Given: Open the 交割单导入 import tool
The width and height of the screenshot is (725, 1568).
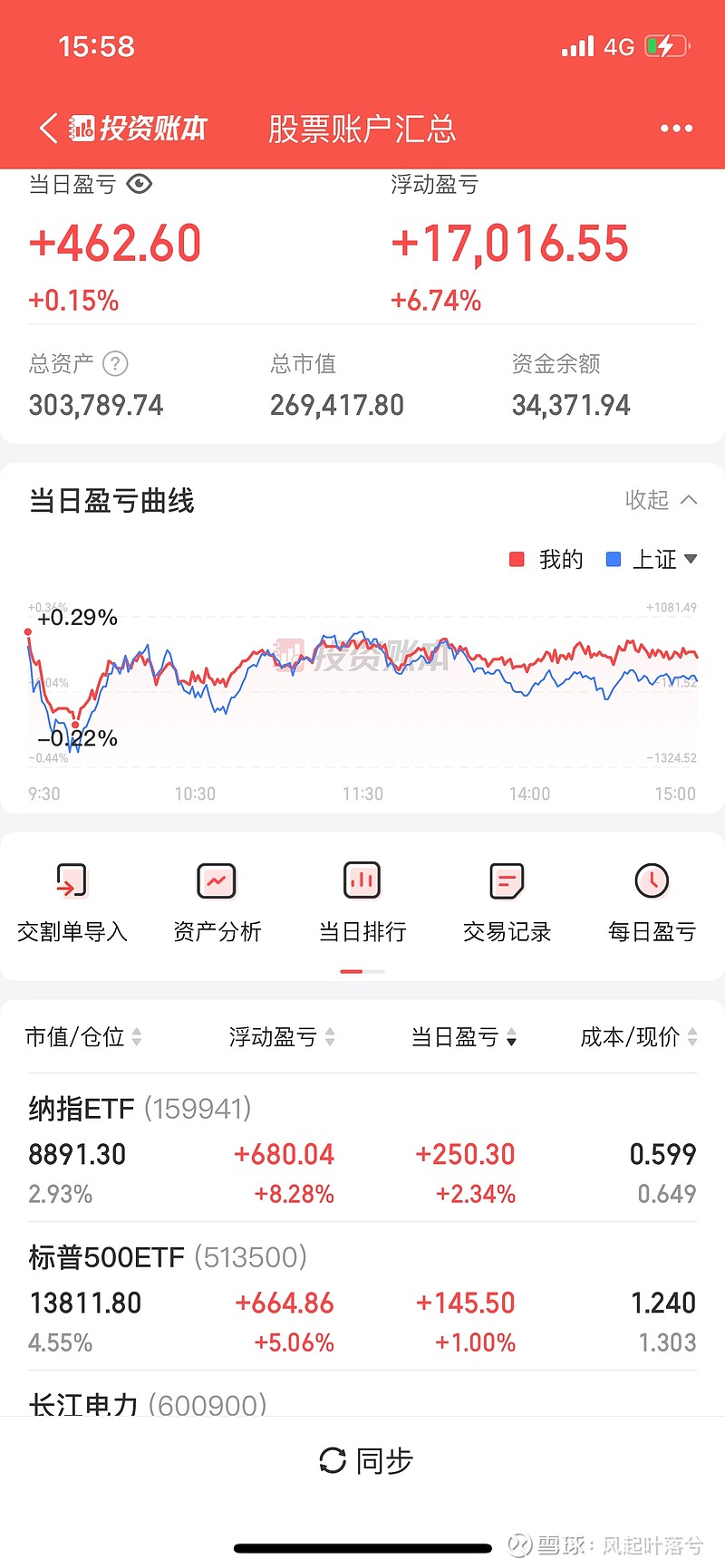Looking at the screenshot, I should (72, 901).
